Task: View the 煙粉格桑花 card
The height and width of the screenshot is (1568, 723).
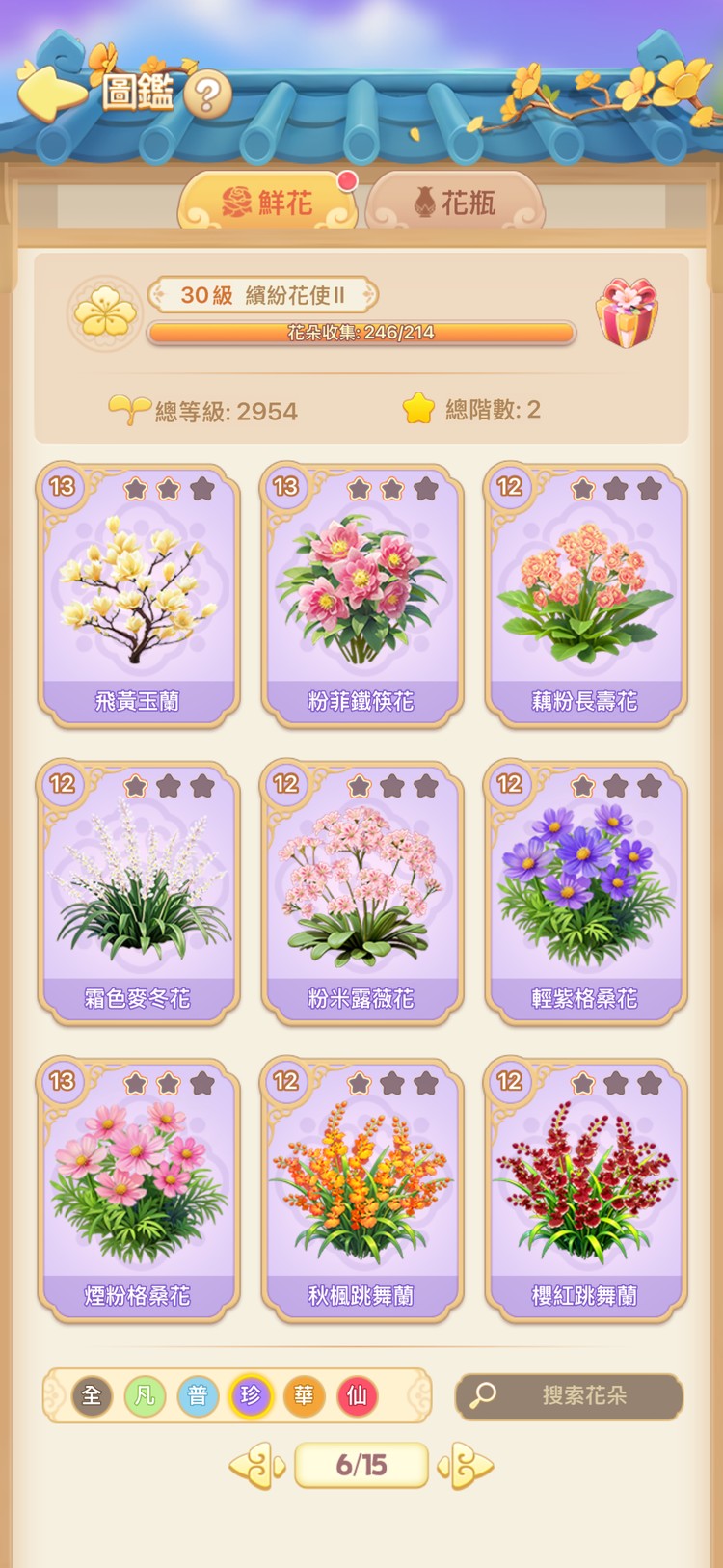Action: pyautogui.click(x=138, y=1189)
